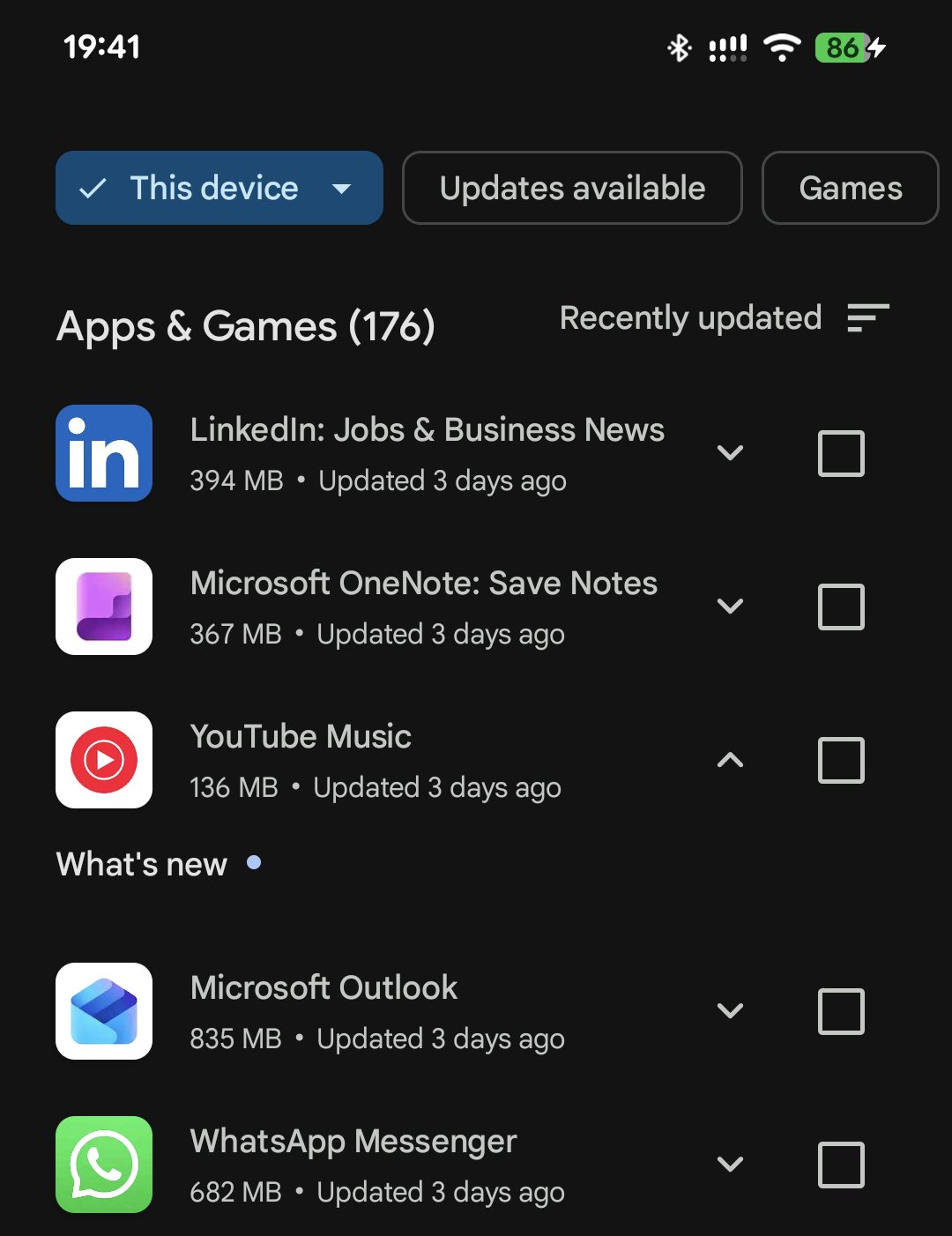
Task: Expand WhatsApp Messenger's details chevron
Action: coord(730,1165)
